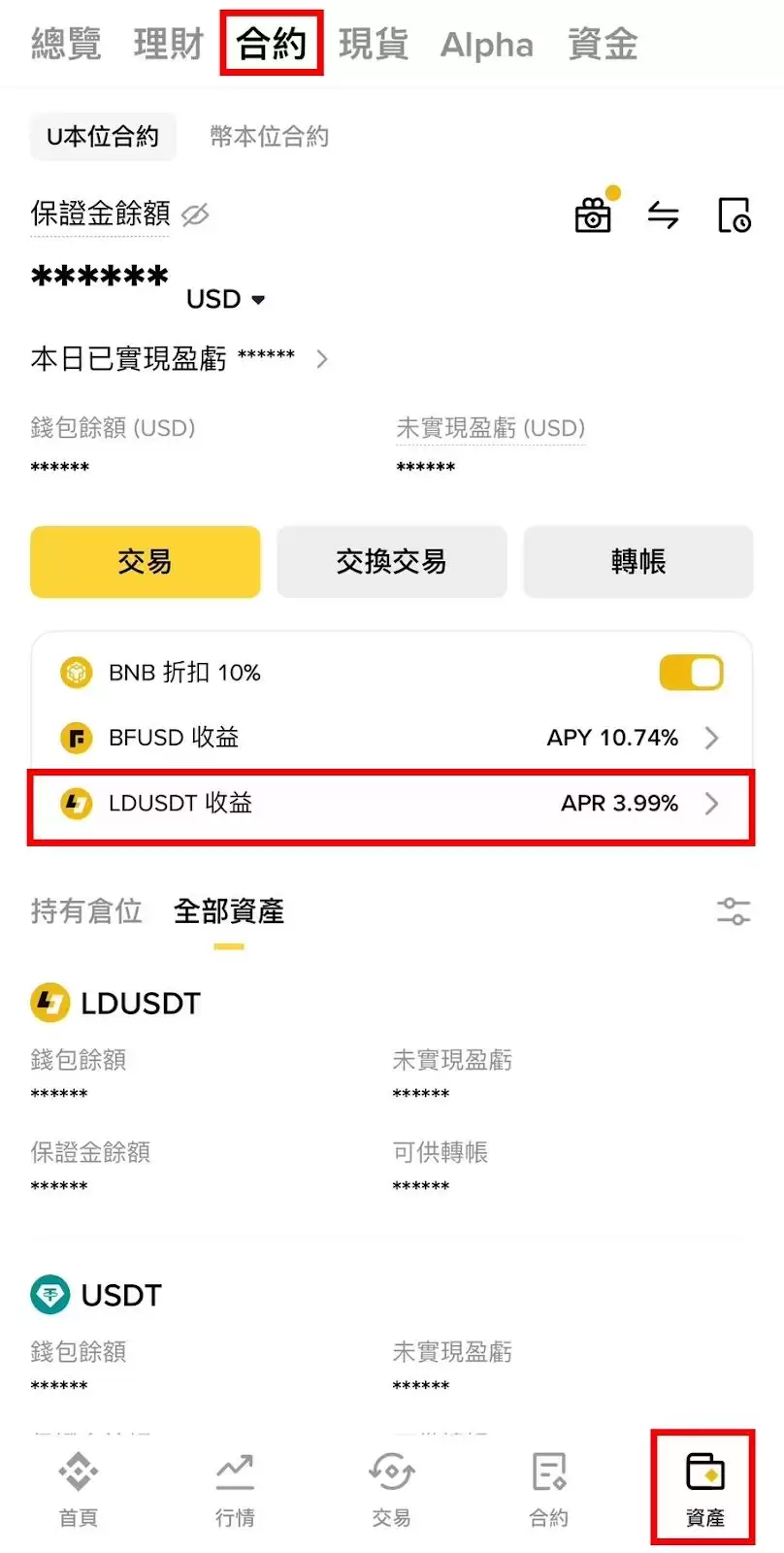Click the 轉帳 button
This screenshot has height=1553, width=784.
click(637, 562)
